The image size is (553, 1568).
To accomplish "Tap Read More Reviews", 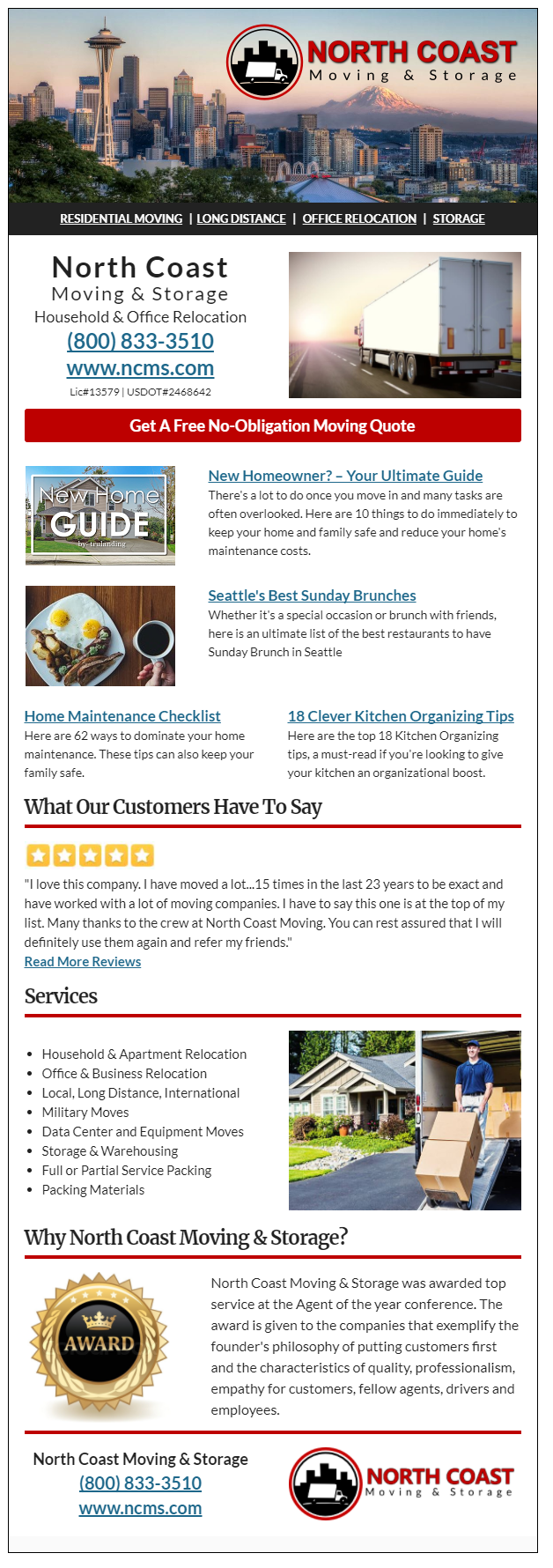I will pyautogui.click(x=83, y=962).
